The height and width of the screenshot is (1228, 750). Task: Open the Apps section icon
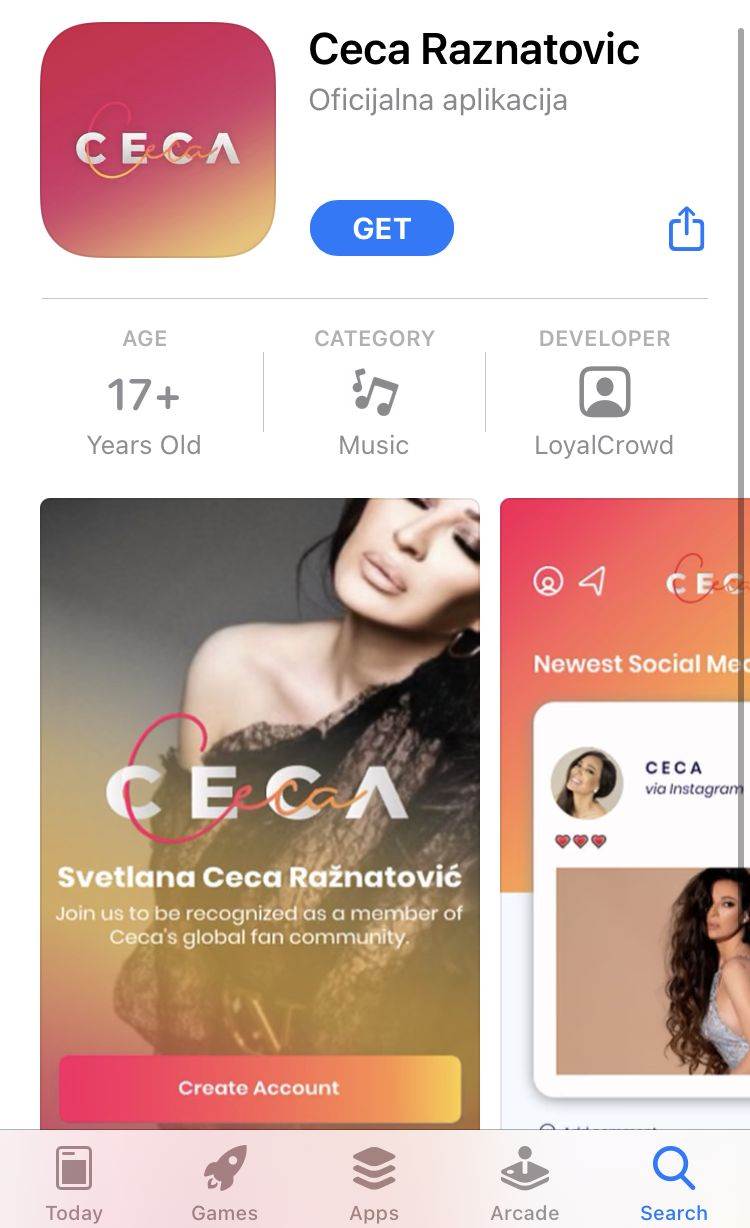coord(375,1166)
